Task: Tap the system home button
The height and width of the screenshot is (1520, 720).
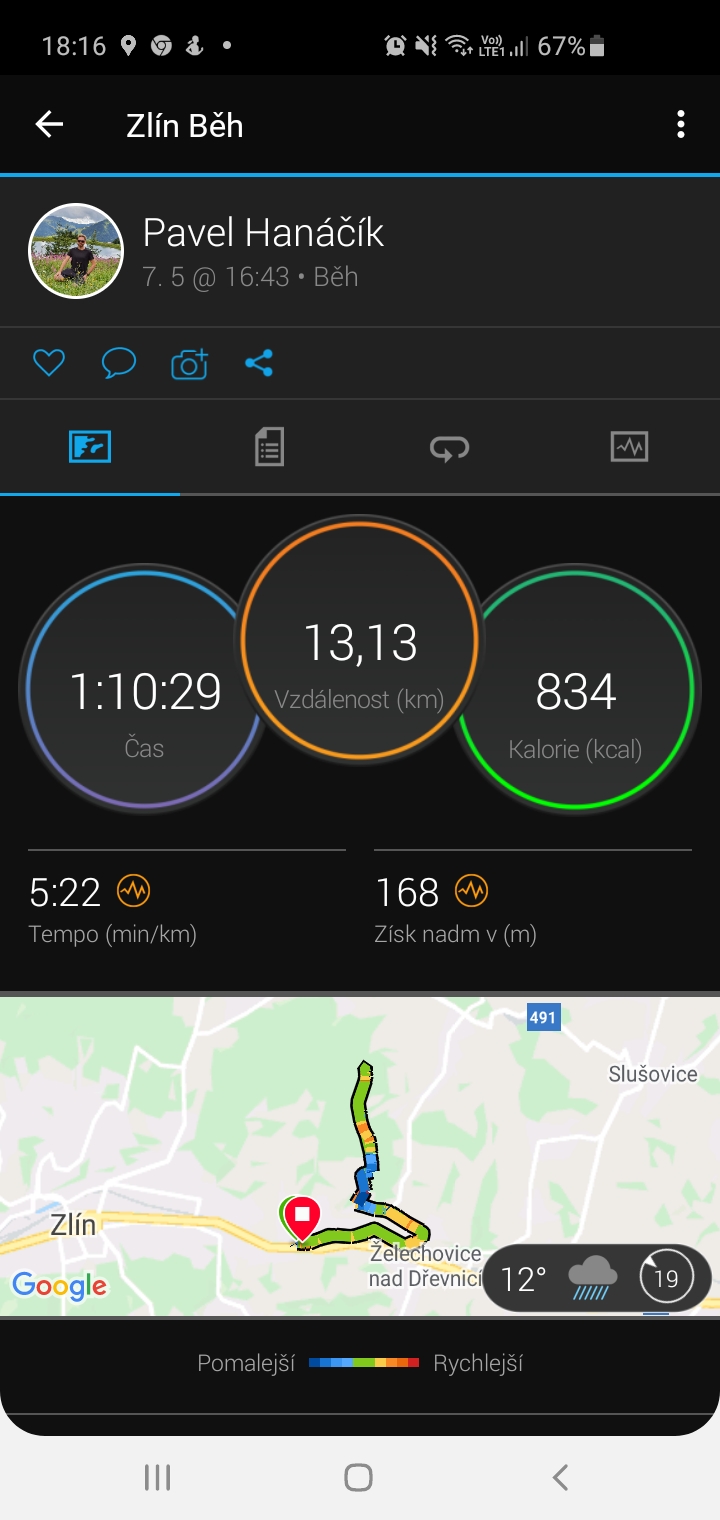Action: [x=358, y=1477]
